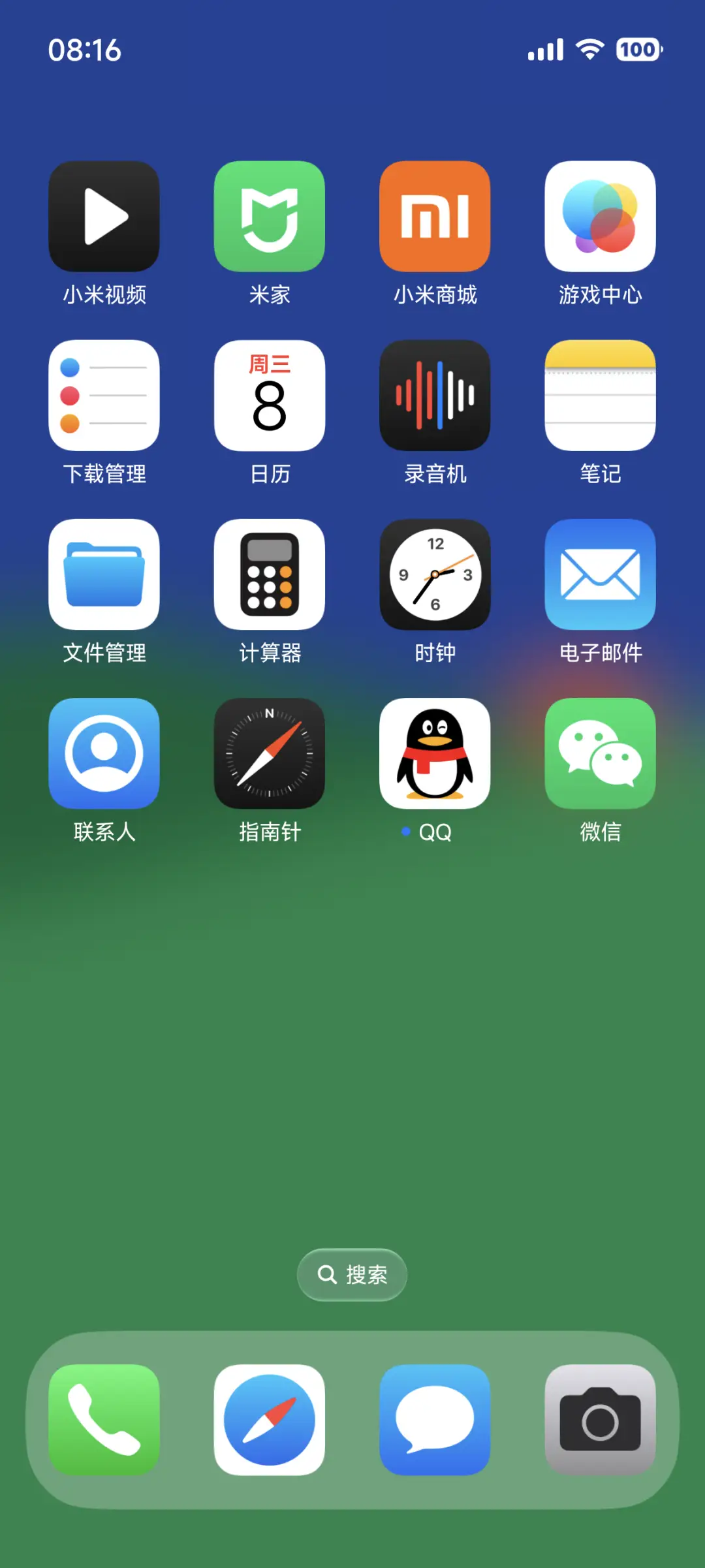Open the 下载管理 download manager

[104, 396]
